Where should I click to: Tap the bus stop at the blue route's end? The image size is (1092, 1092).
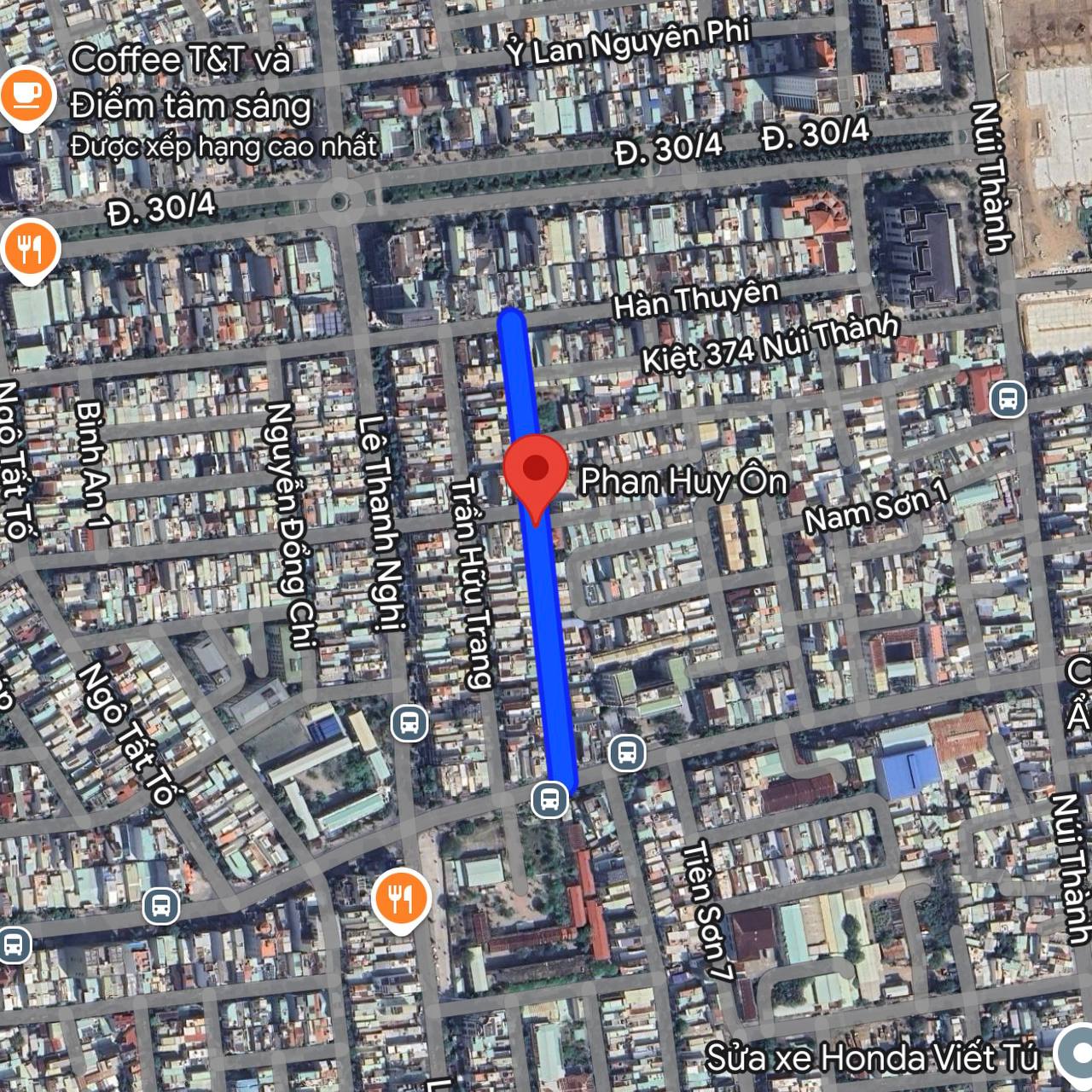click(549, 800)
